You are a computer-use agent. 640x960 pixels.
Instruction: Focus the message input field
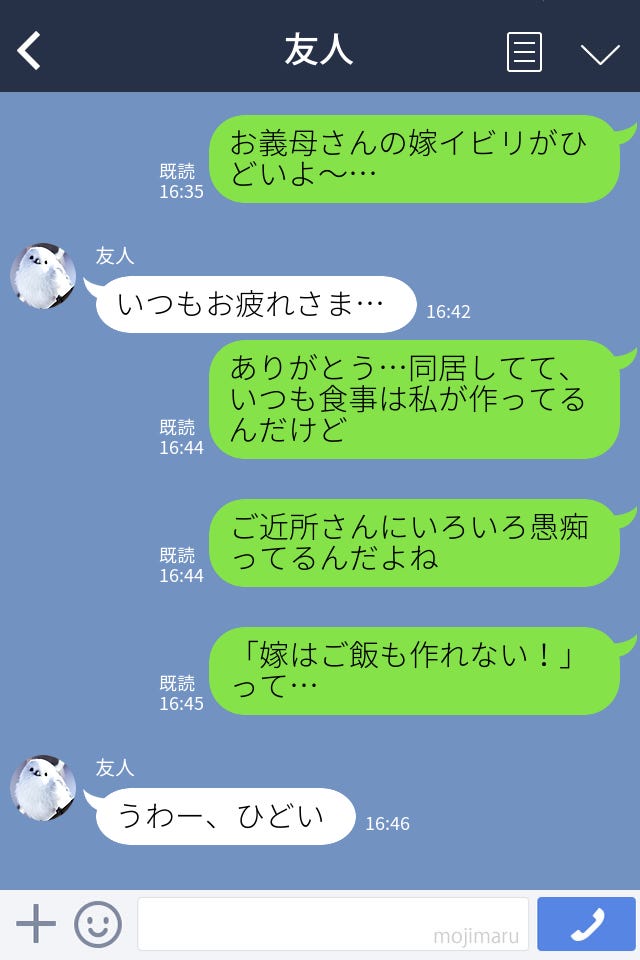[x=332, y=923]
